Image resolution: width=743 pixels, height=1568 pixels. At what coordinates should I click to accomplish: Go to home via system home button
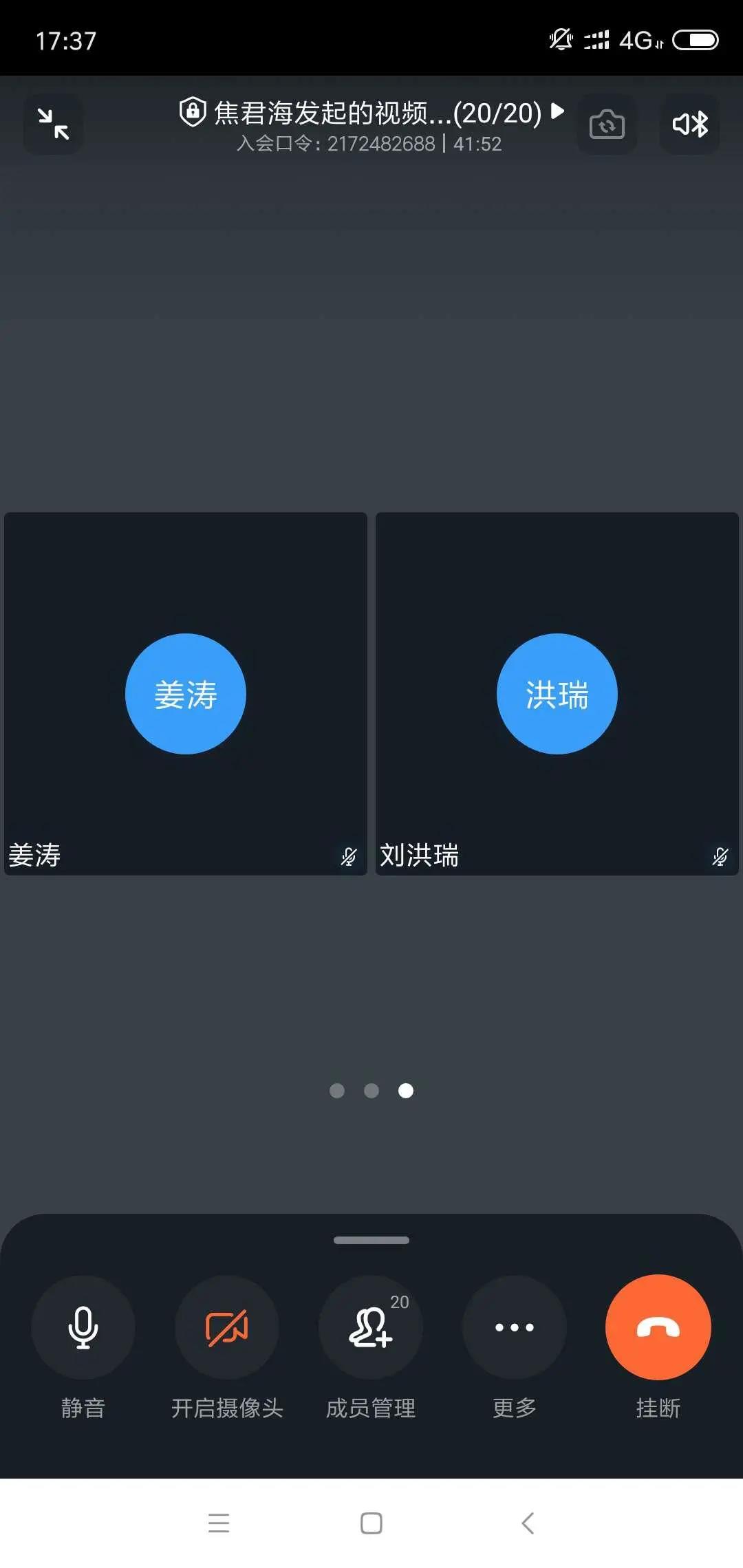371,1523
